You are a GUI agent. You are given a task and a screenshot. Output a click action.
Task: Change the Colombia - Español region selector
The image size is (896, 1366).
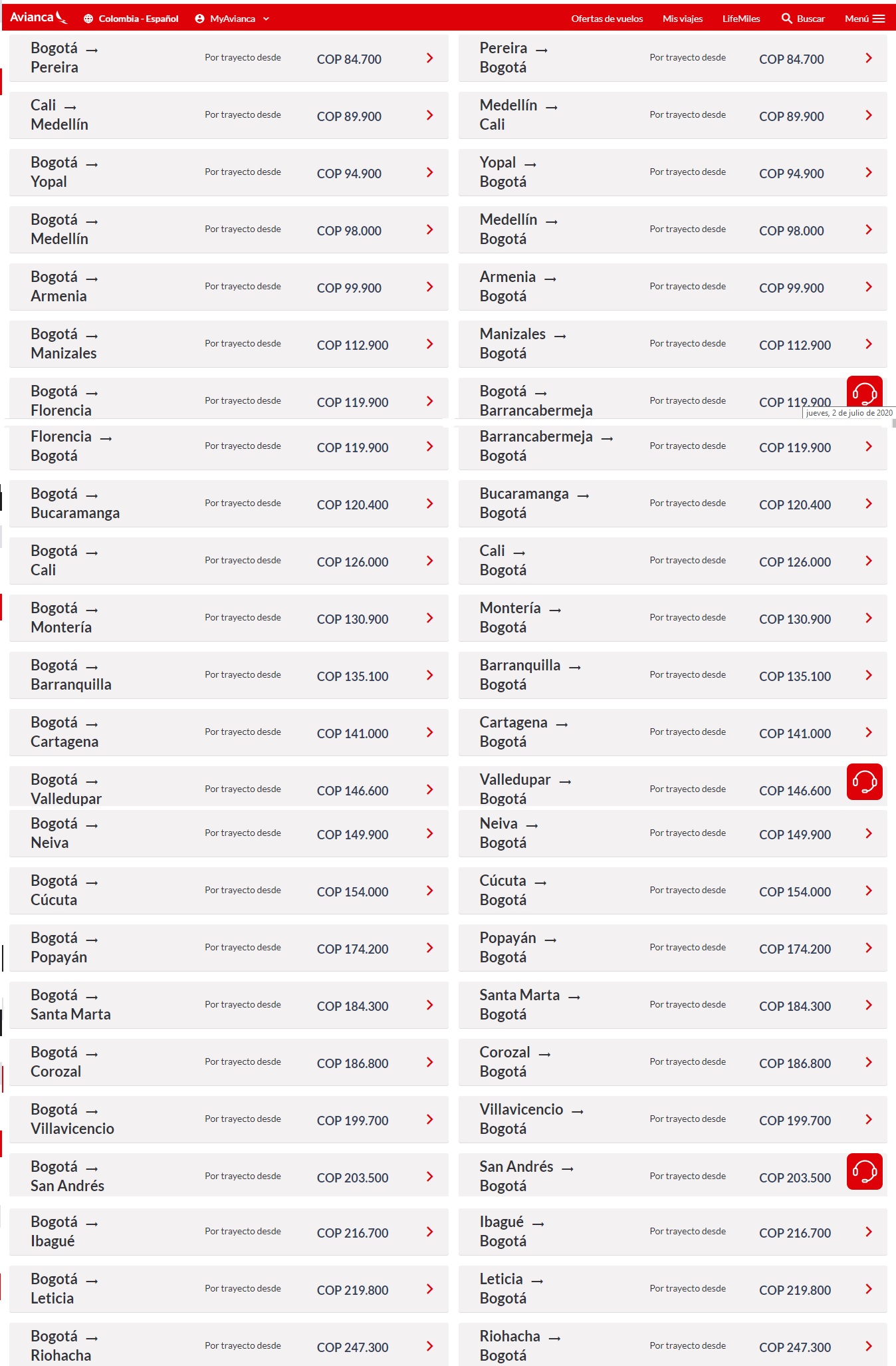pos(131,19)
